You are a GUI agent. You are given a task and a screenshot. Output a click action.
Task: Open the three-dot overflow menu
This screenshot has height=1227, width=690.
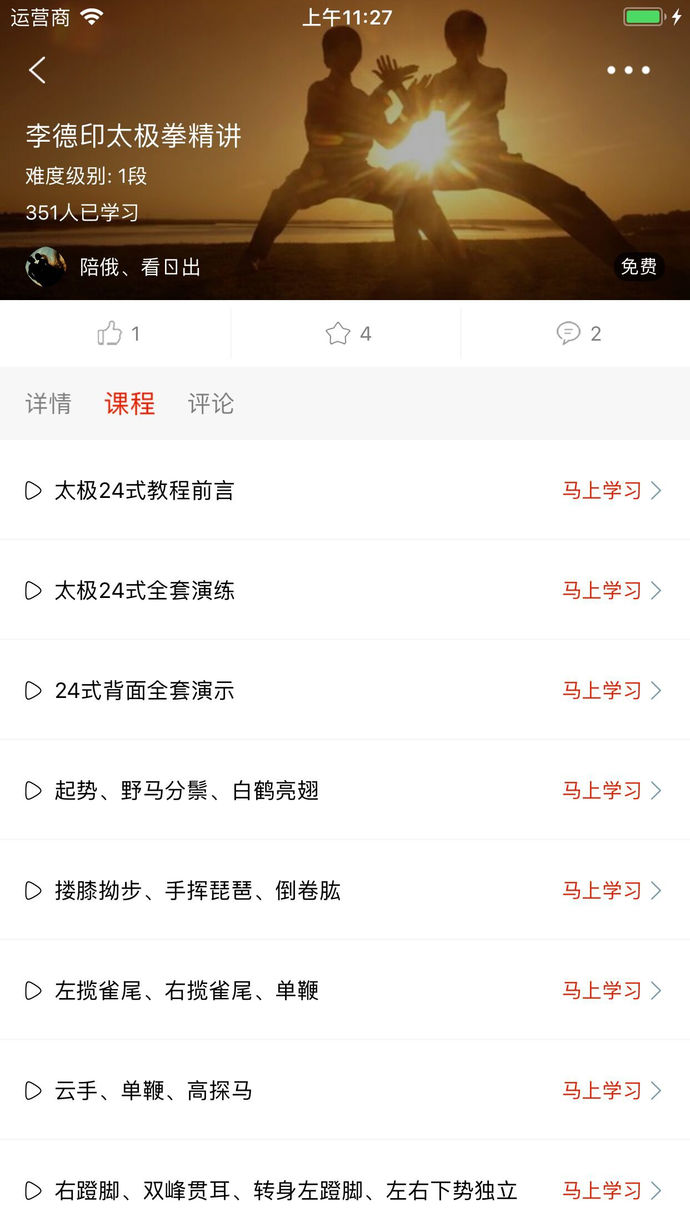click(x=628, y=70)
